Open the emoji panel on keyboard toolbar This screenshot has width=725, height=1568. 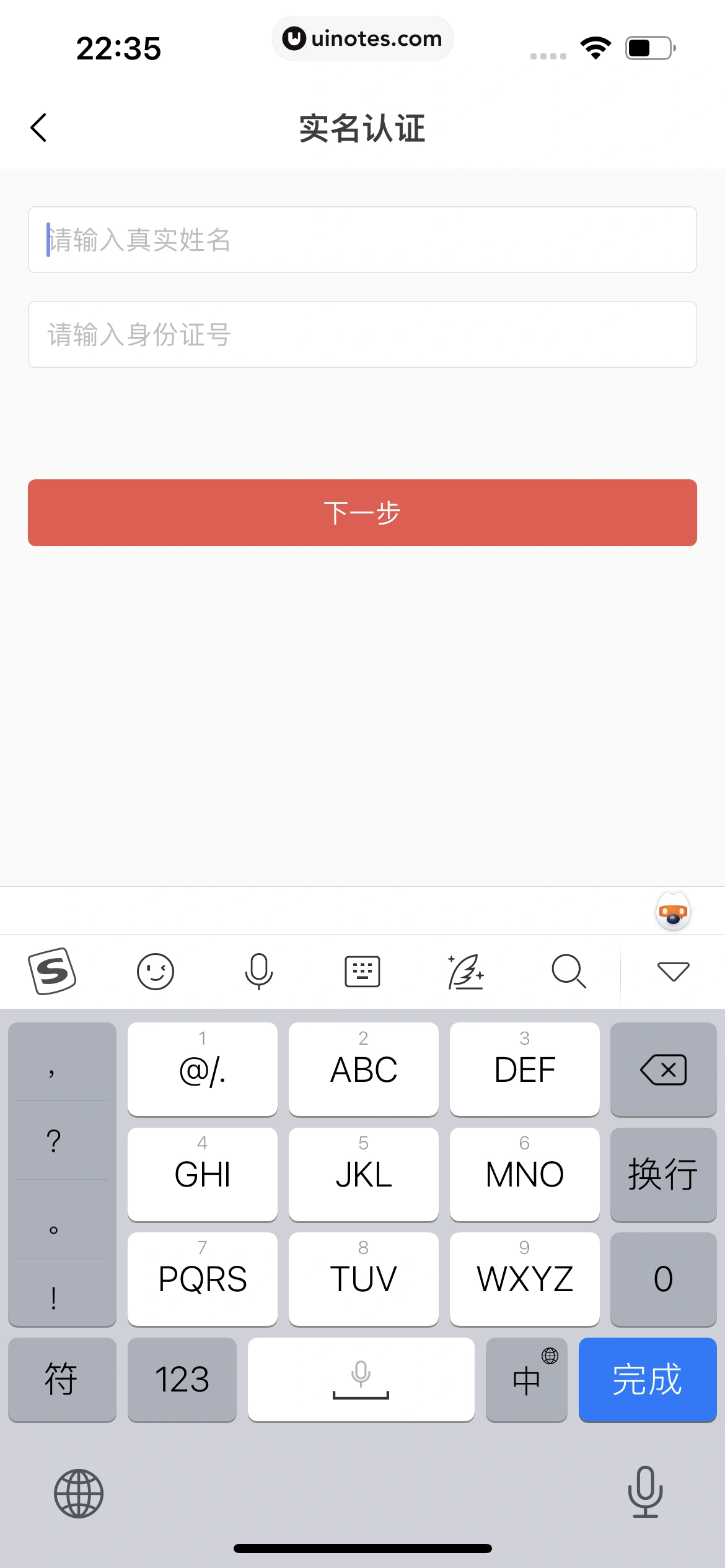coord(156,971)
